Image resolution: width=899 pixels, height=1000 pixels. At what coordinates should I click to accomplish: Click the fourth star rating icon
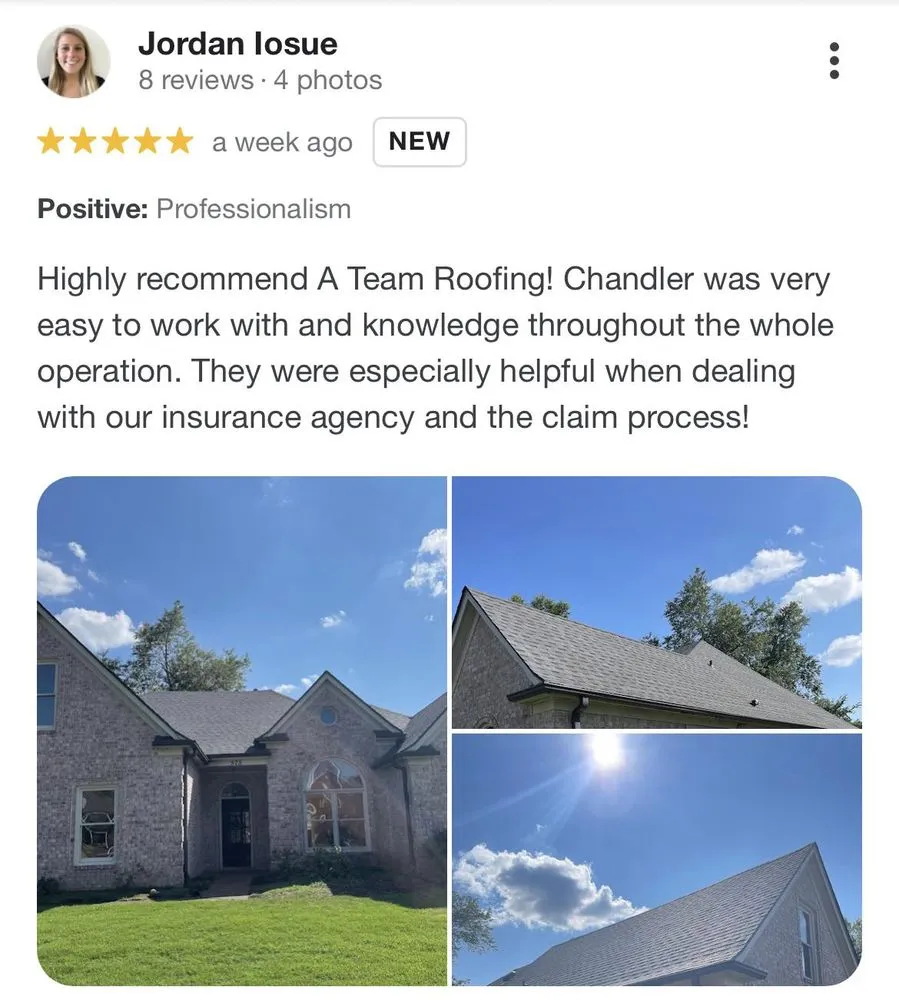[147, 141]
